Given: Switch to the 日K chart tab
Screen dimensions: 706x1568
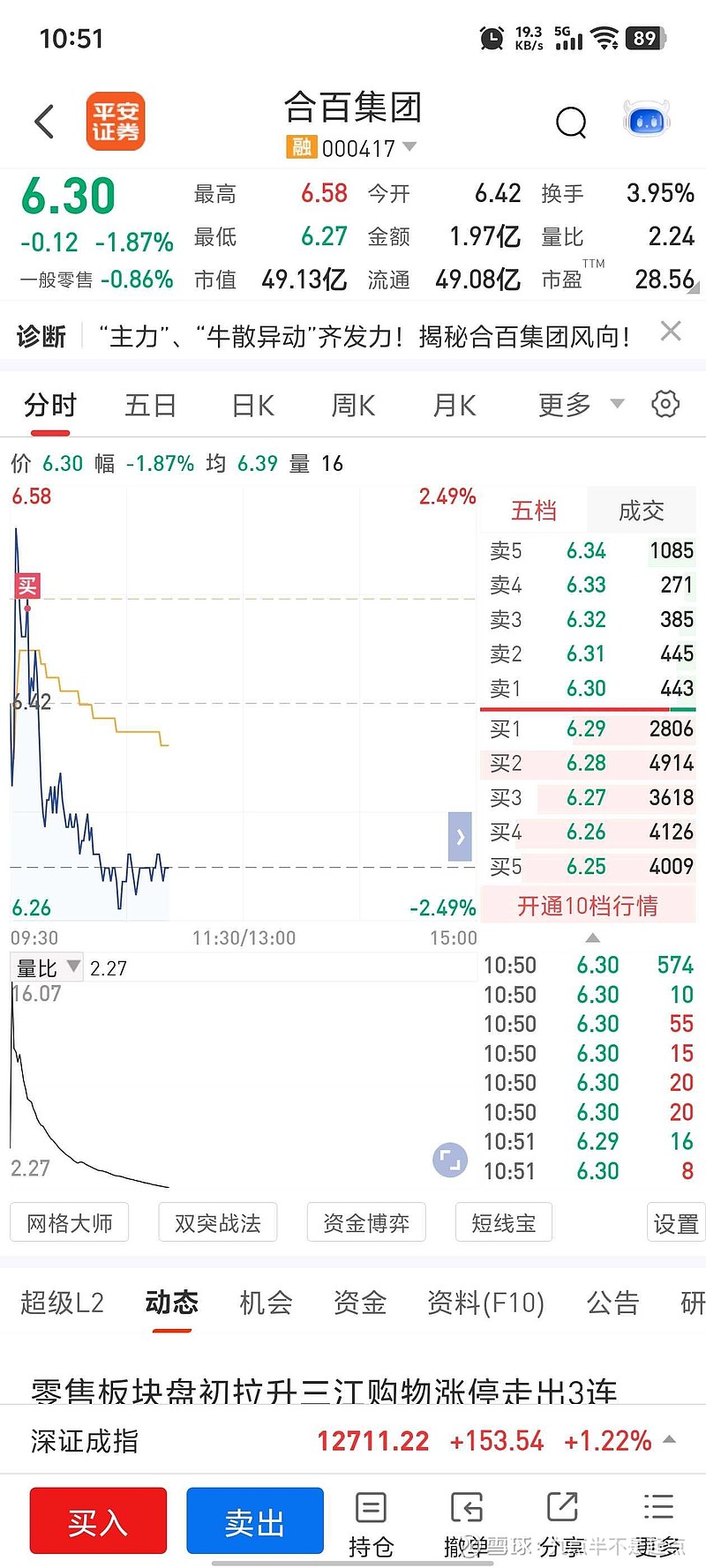Looking at the screenshot, I should click(x=253, y=406).
